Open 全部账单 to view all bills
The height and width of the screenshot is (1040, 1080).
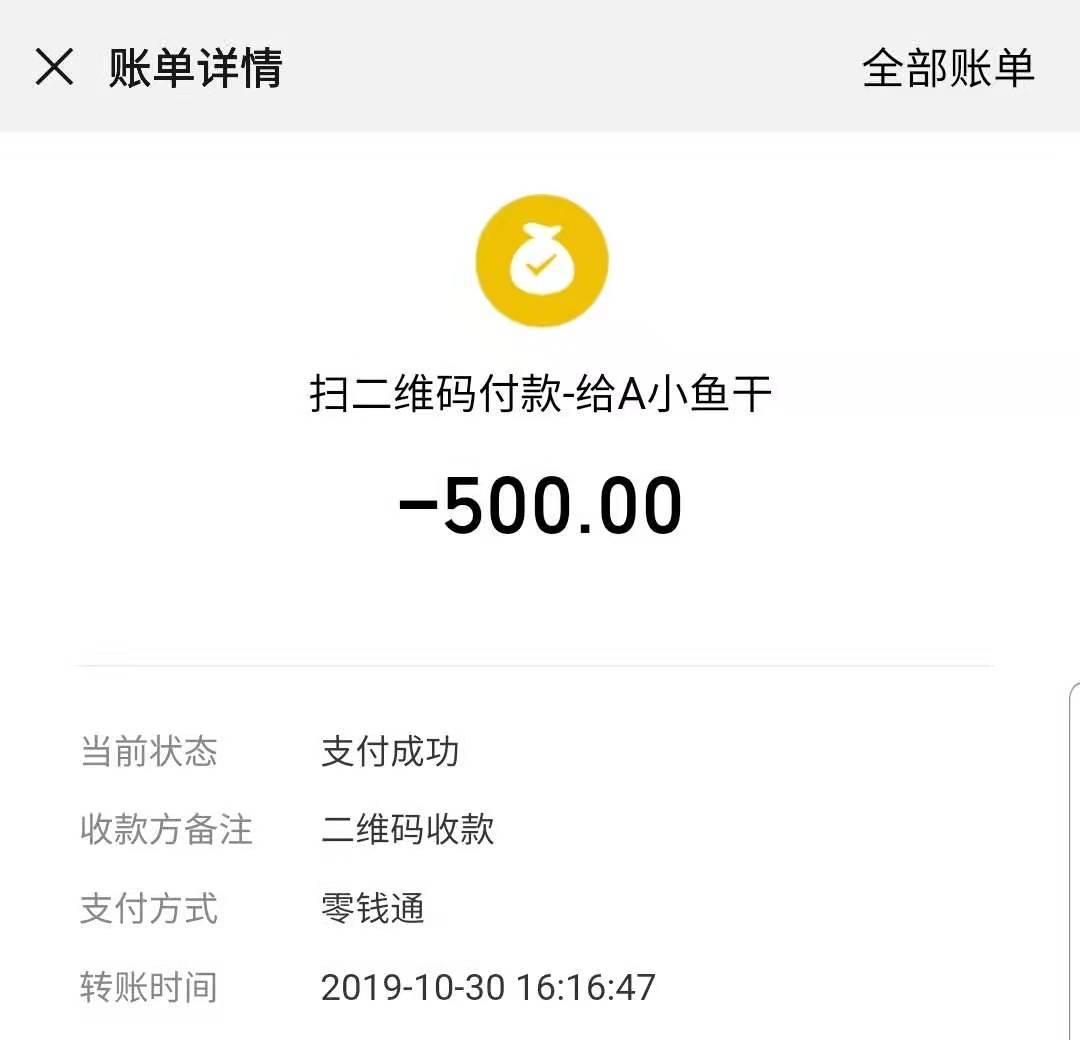pyautogui.click(x=948, y=67)
